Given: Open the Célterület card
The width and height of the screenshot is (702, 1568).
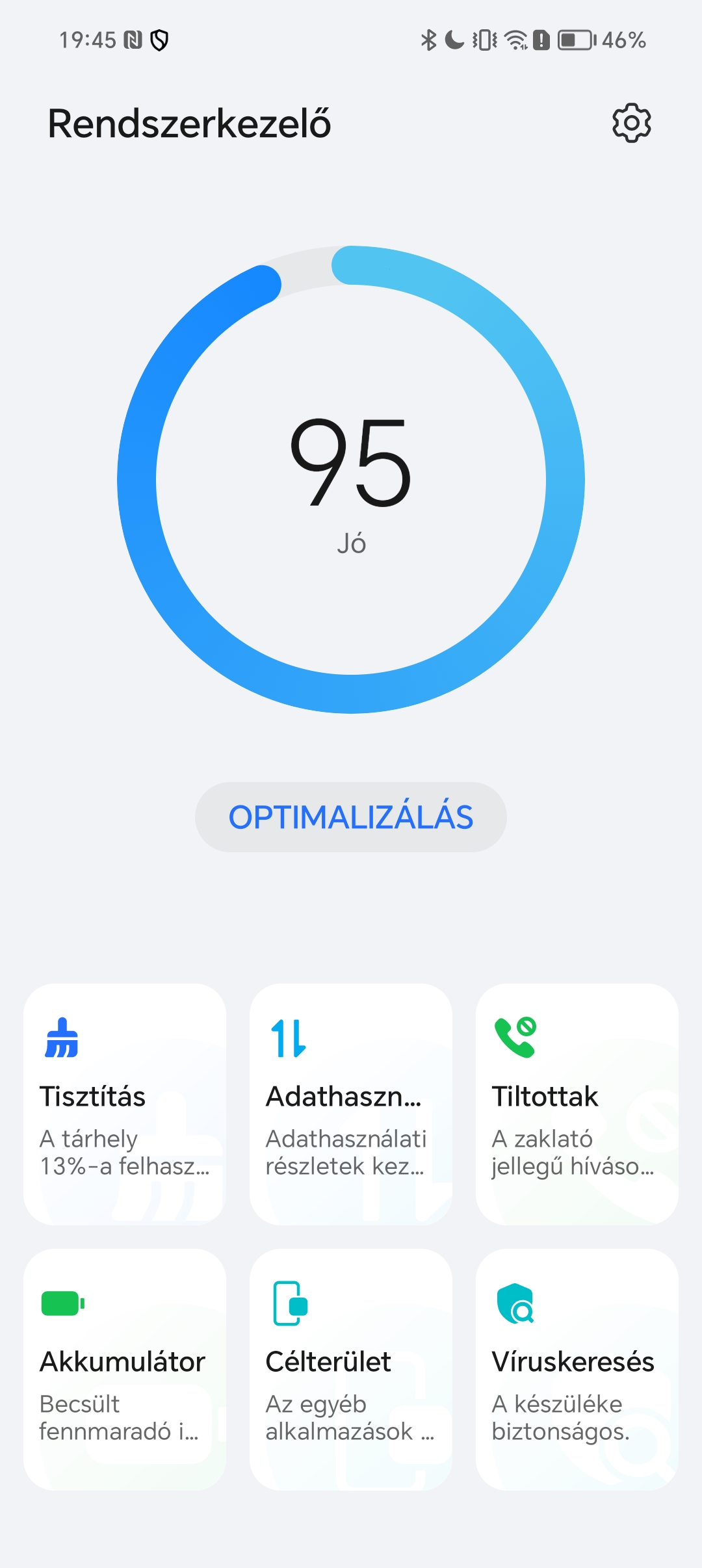Looking at the screenshot, I should tap(351, 1370).
